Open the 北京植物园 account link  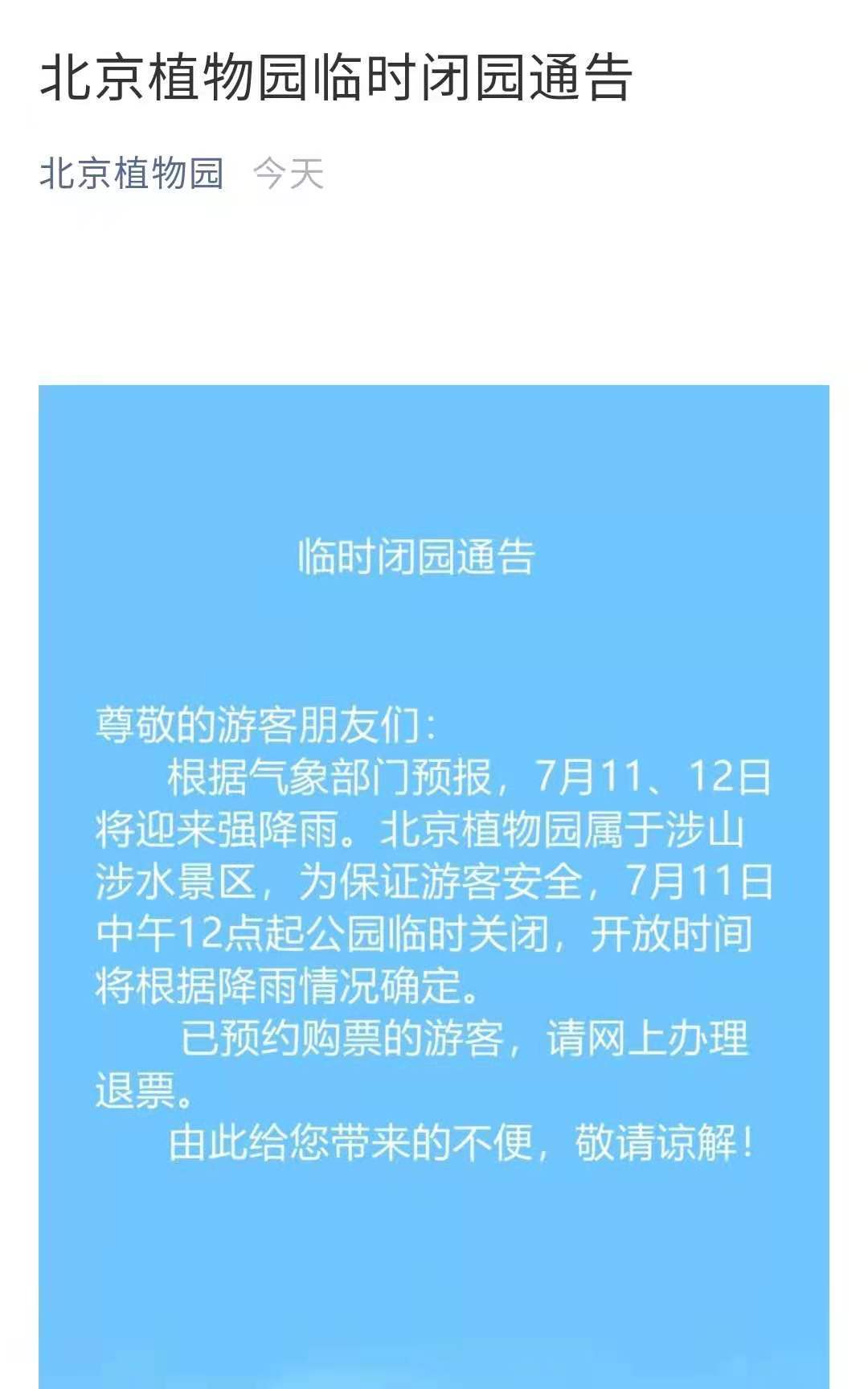click(x=132, y=174)
